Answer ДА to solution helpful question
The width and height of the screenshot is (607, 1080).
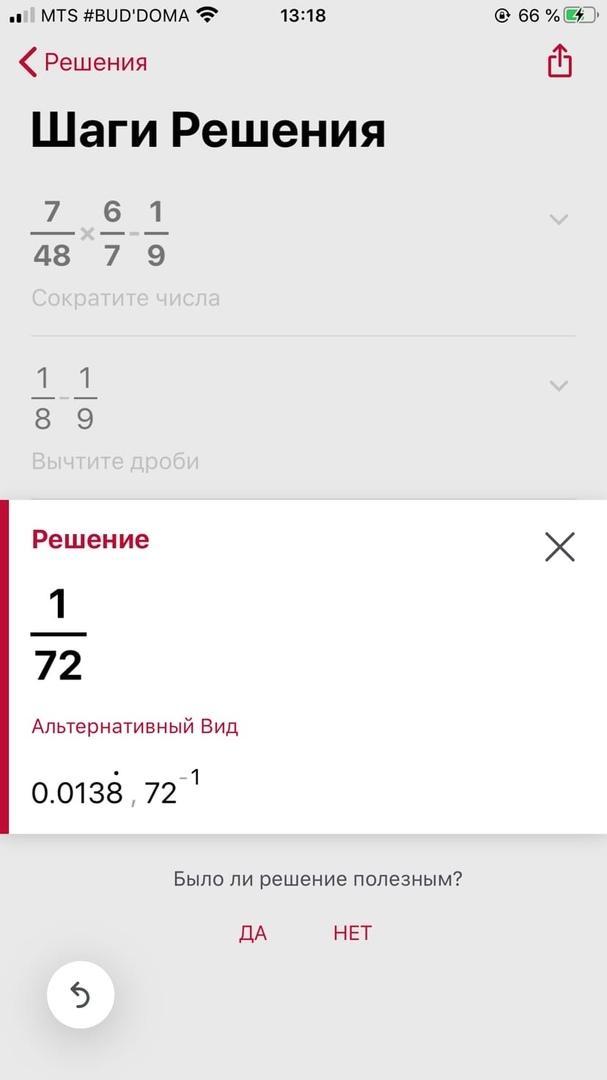point(253,933)
